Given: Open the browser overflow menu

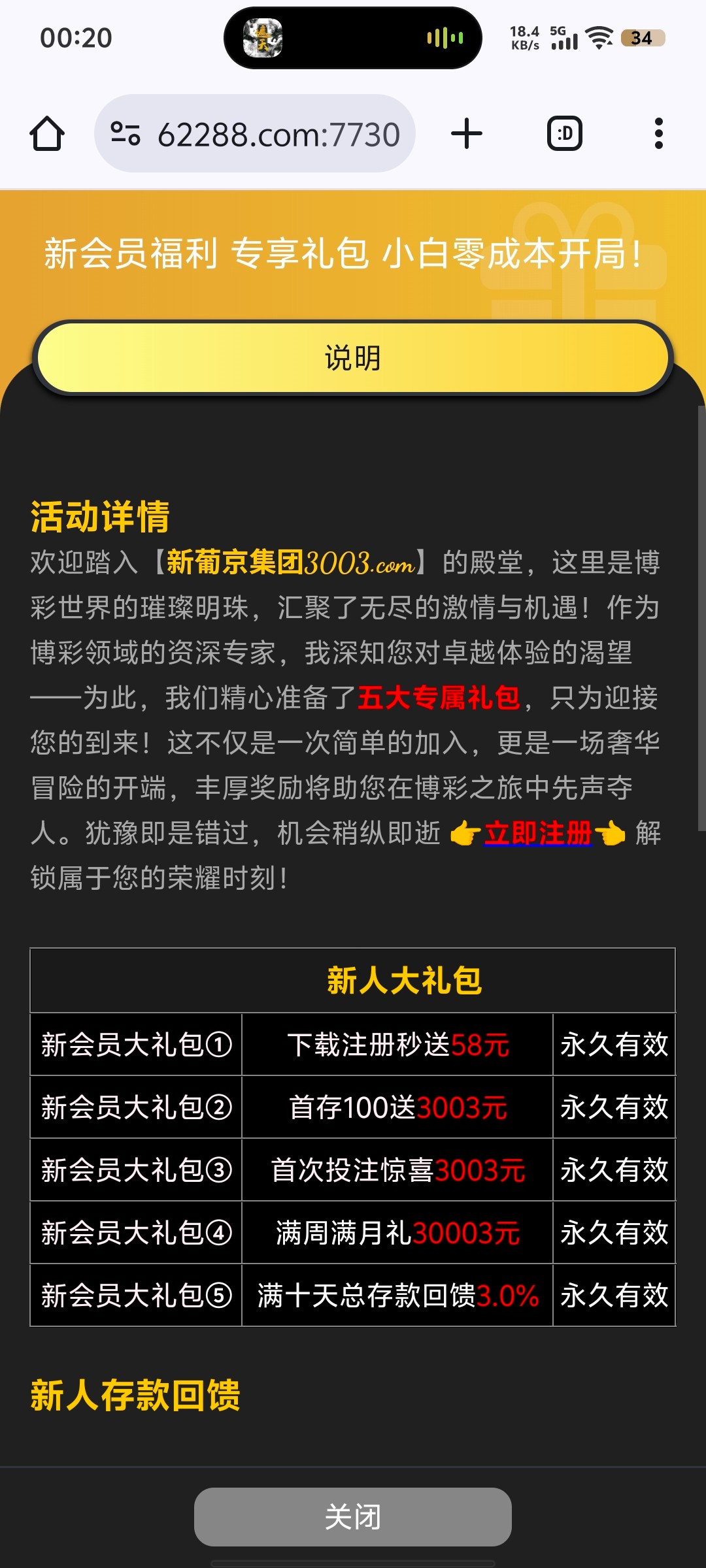Looking at the screenshot, I should 658,134.
